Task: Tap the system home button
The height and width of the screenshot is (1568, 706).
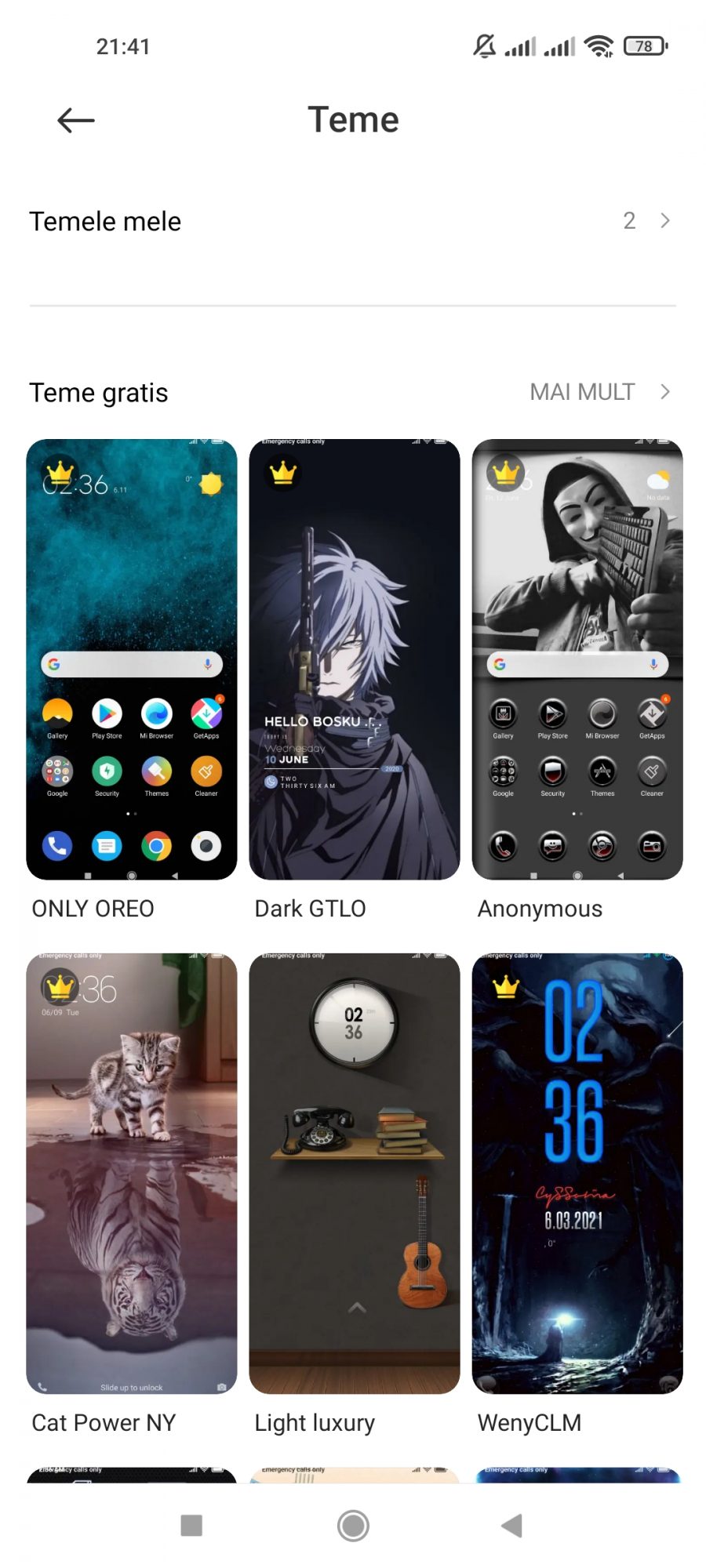Action: tap(353, 1526)
